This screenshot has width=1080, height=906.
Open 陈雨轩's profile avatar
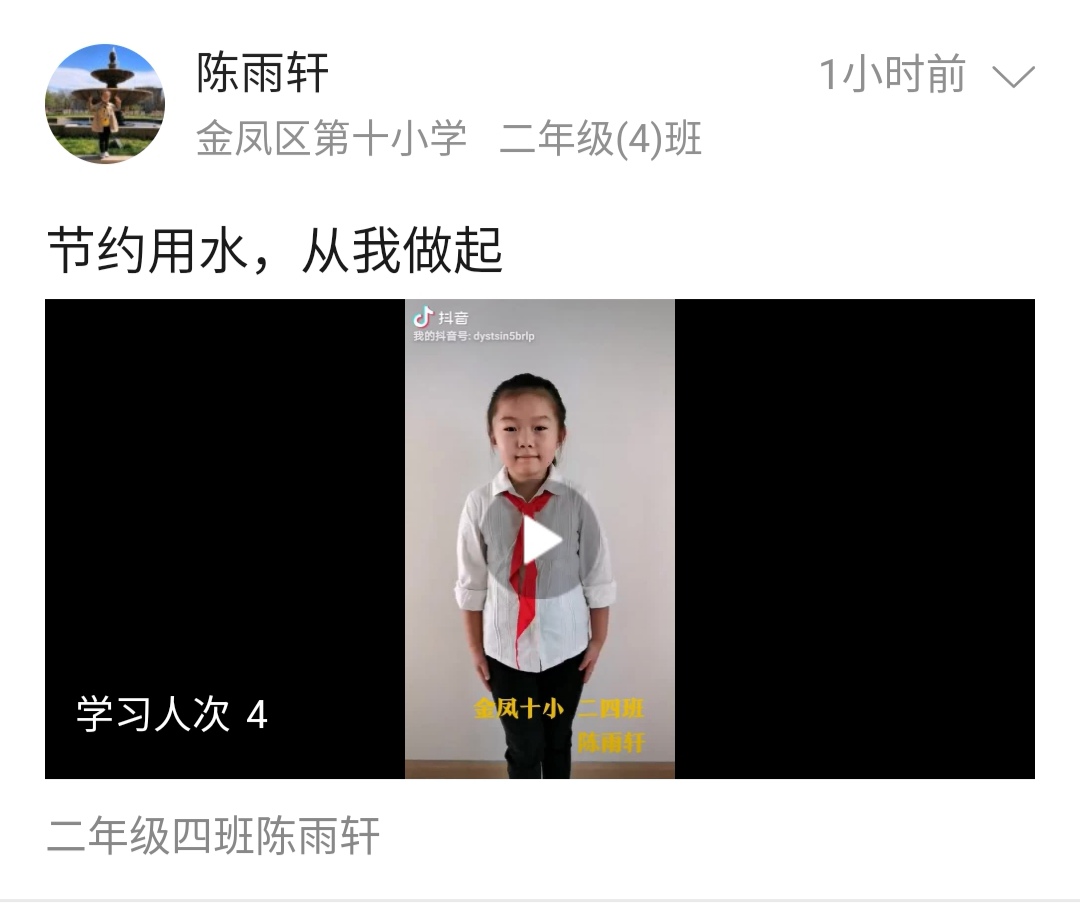pyautogui.click(x=105, y=104)
